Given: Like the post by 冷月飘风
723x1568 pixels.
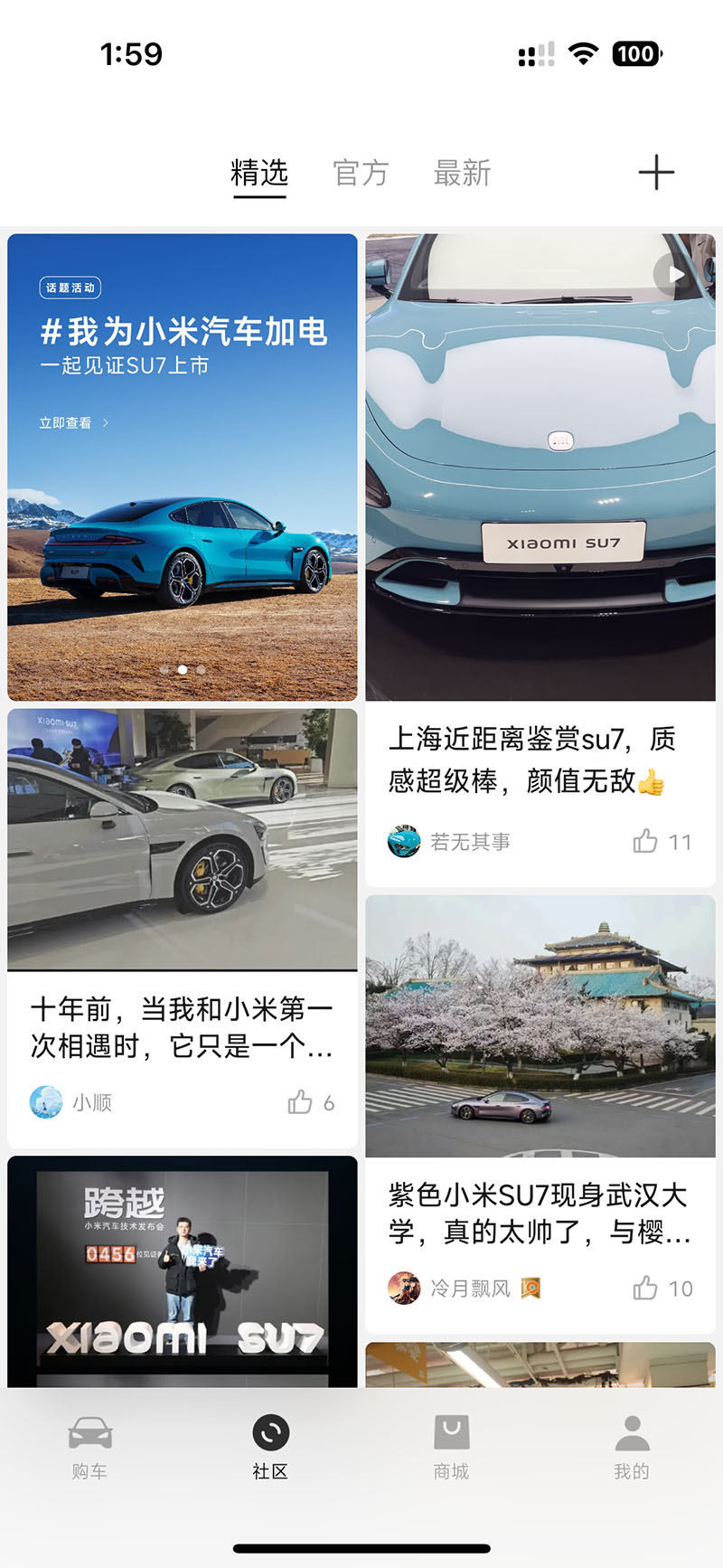Looking at the screenshot, I should coord(645,1288).
